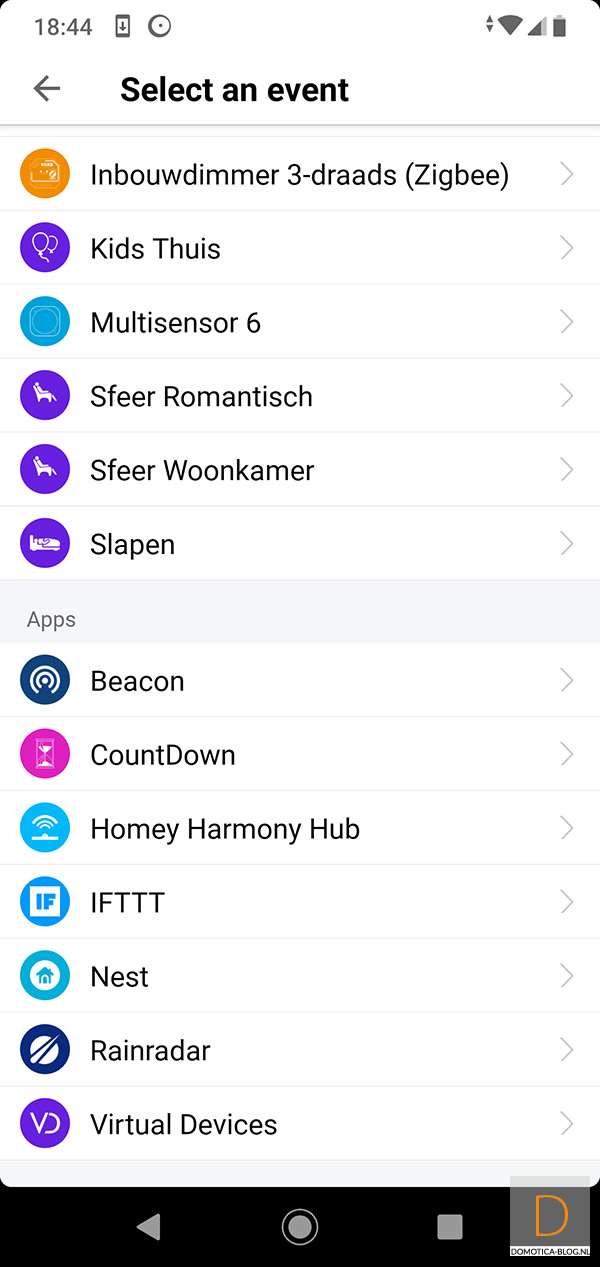Open IFTTT app events
Image resolution: width=600 pixels, height=1267 pixels.
[299, 903]
